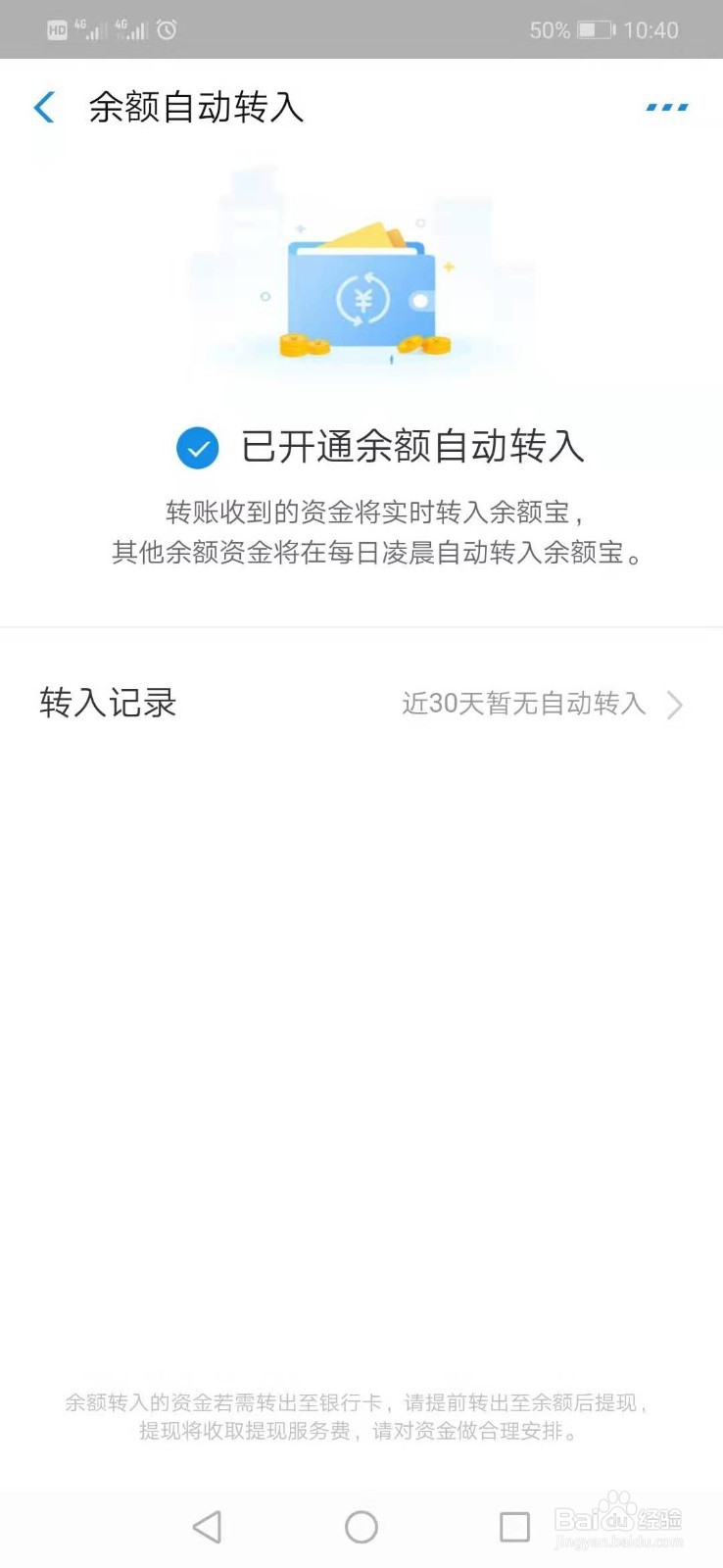Tap the 4G signal indicator

tap(88, 27)
